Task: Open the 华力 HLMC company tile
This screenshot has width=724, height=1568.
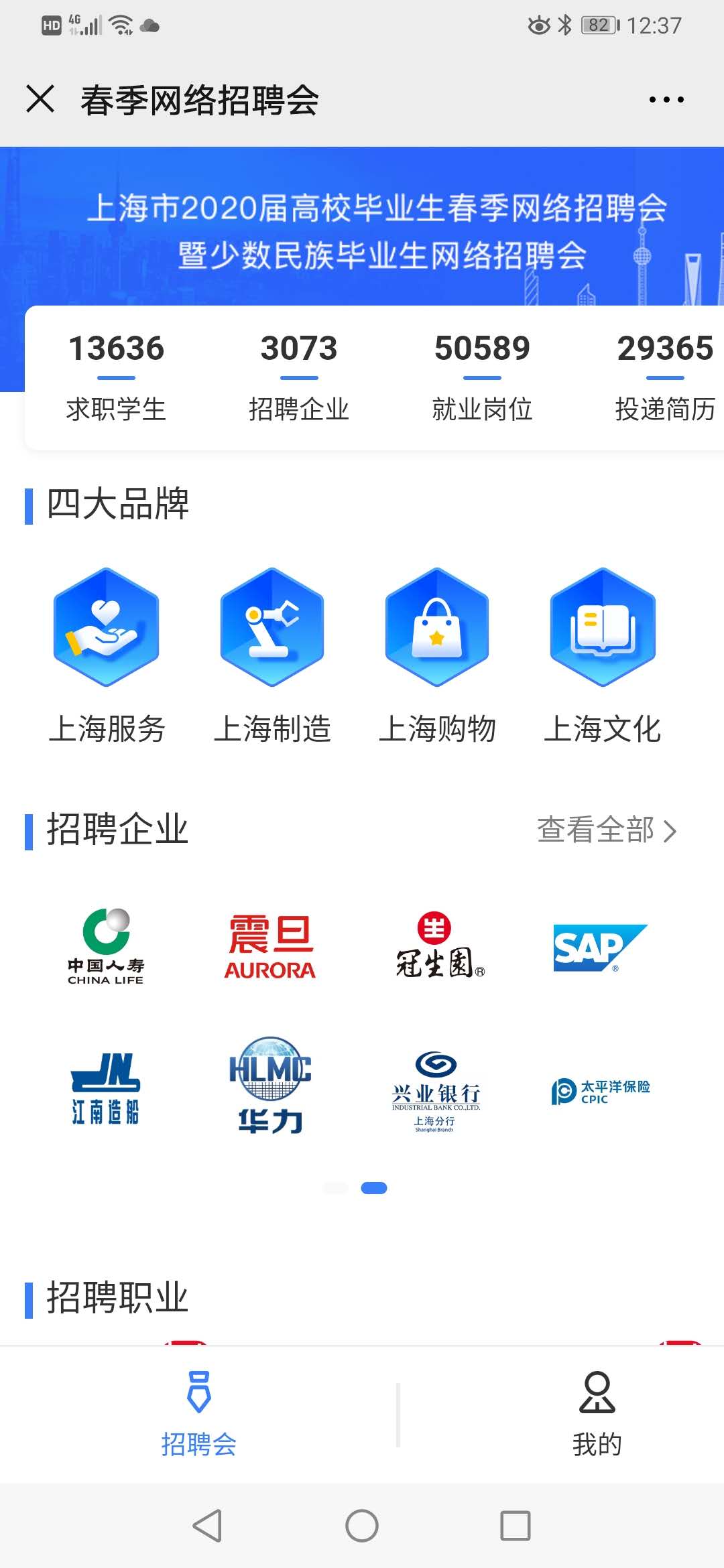Action: (270, 1086)
